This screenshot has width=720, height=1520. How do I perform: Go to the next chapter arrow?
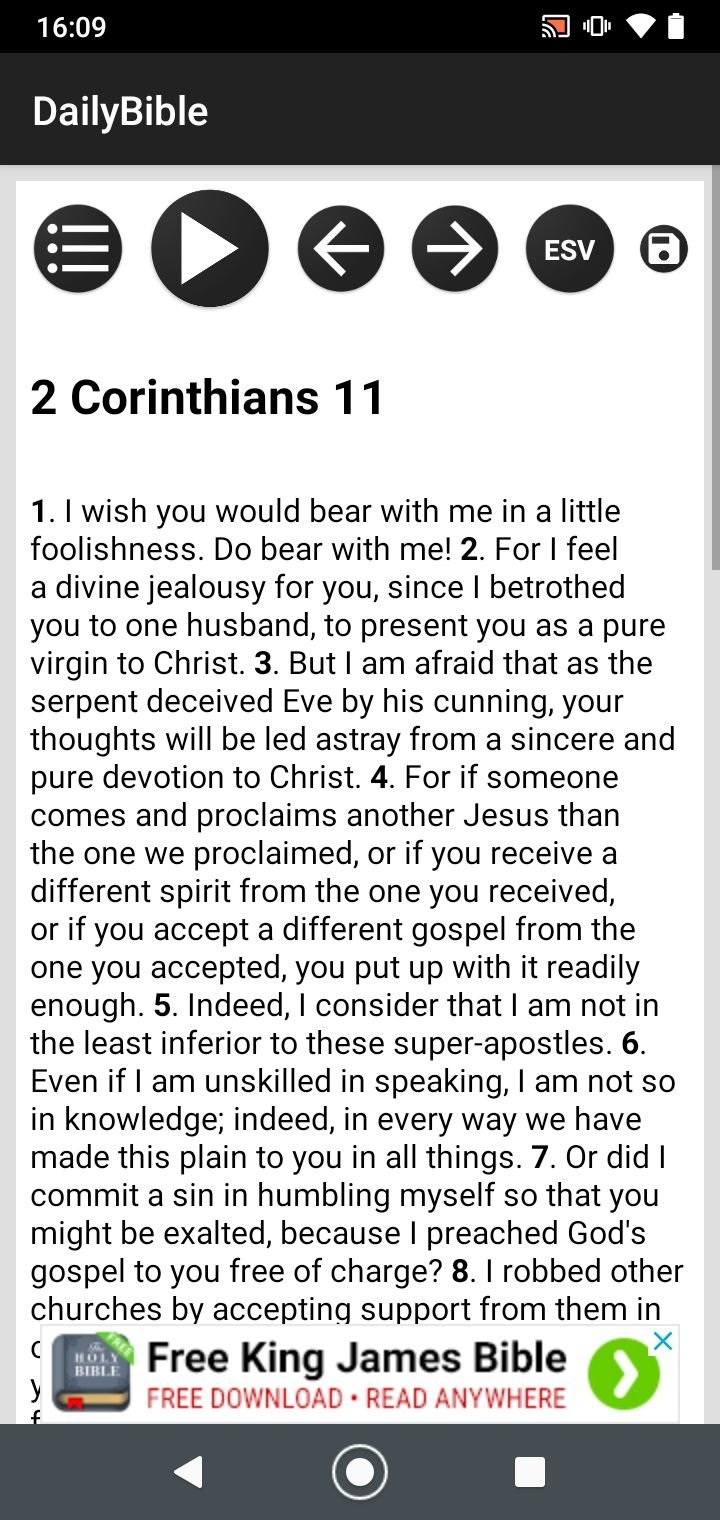tap(455, 249)
